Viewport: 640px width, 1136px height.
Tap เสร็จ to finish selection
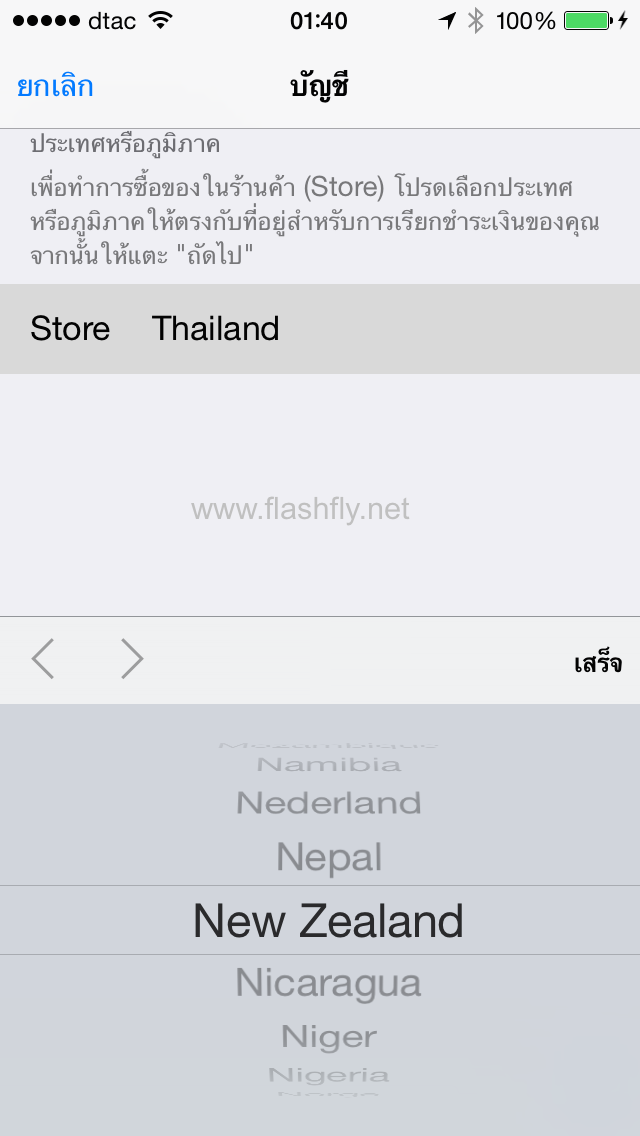click(598, 663)
